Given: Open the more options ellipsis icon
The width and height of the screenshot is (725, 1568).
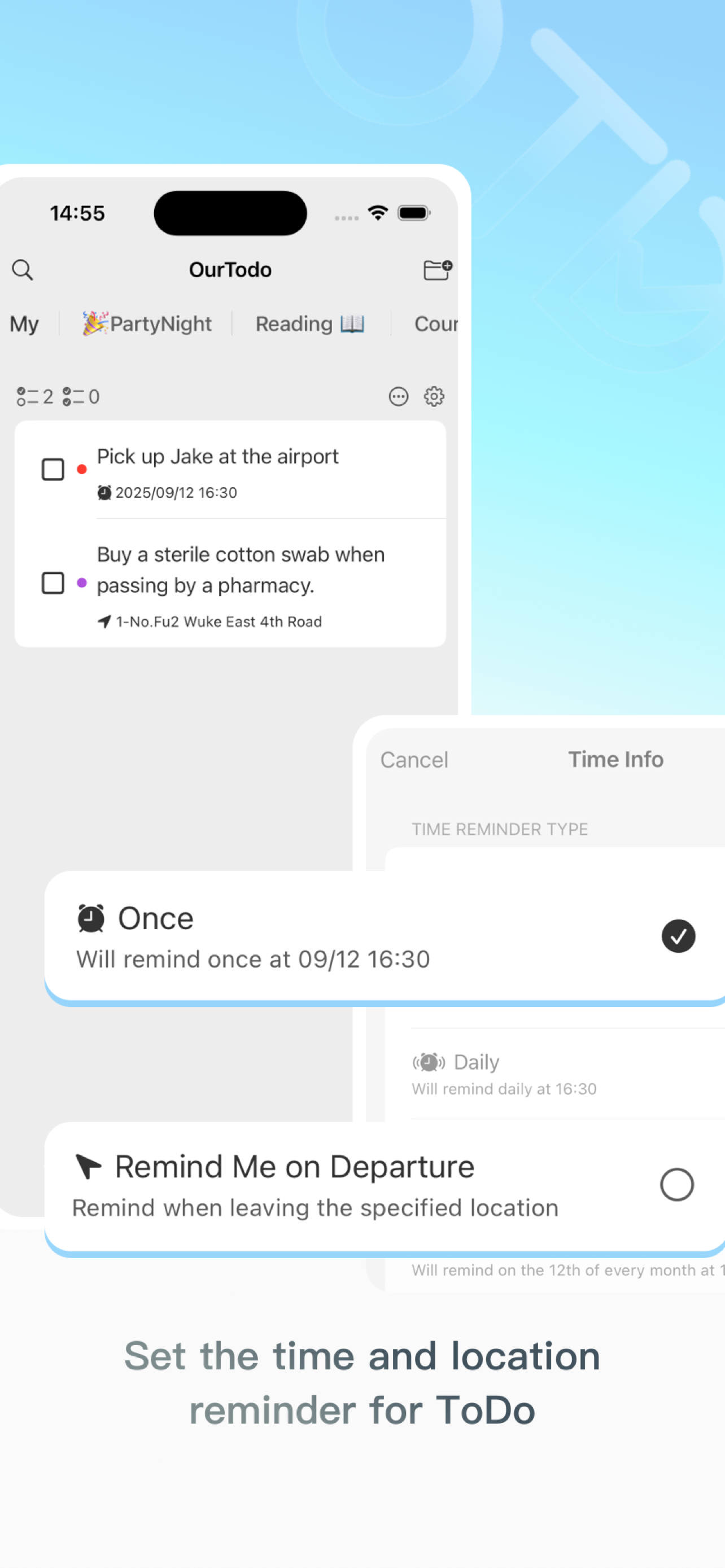Looking at the screenshot, I should click(x=399, y=397).
